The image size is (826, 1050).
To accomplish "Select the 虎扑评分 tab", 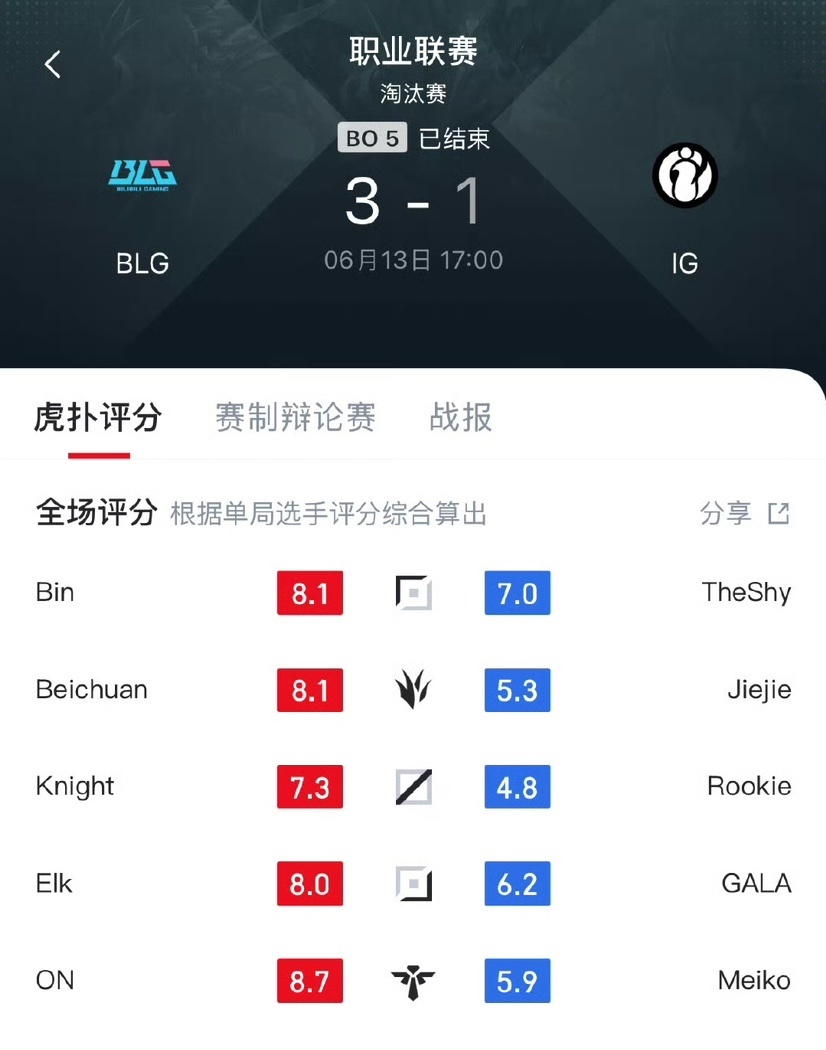I will [x=95, y=418].
